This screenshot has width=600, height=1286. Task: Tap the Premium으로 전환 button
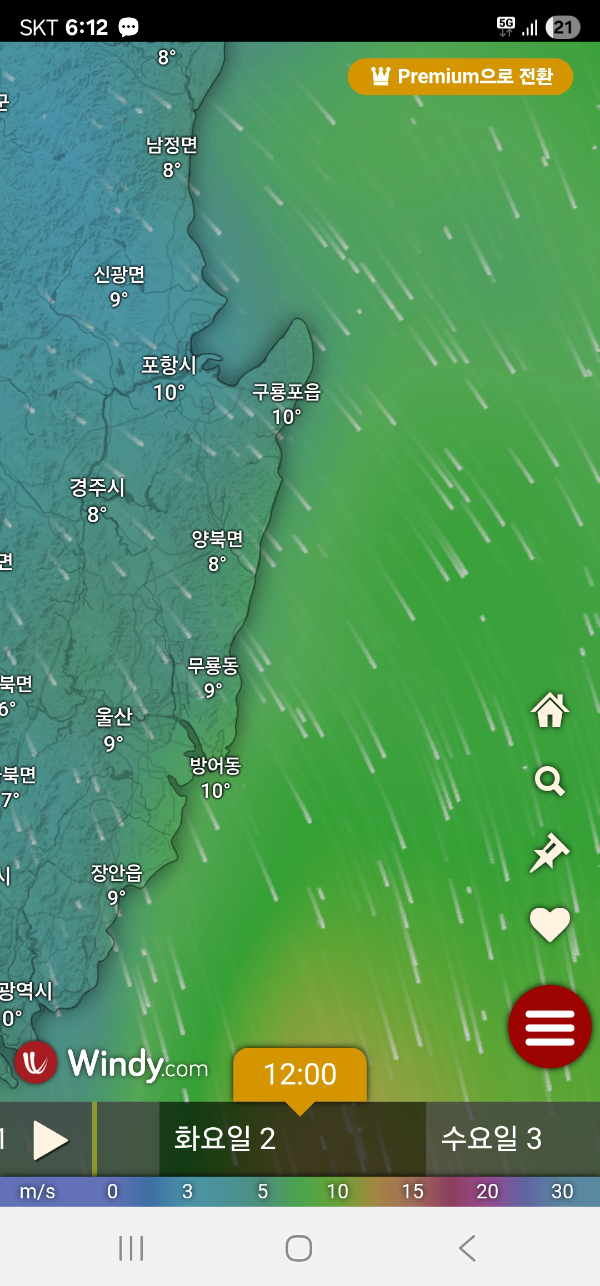[x=461, y=77]
